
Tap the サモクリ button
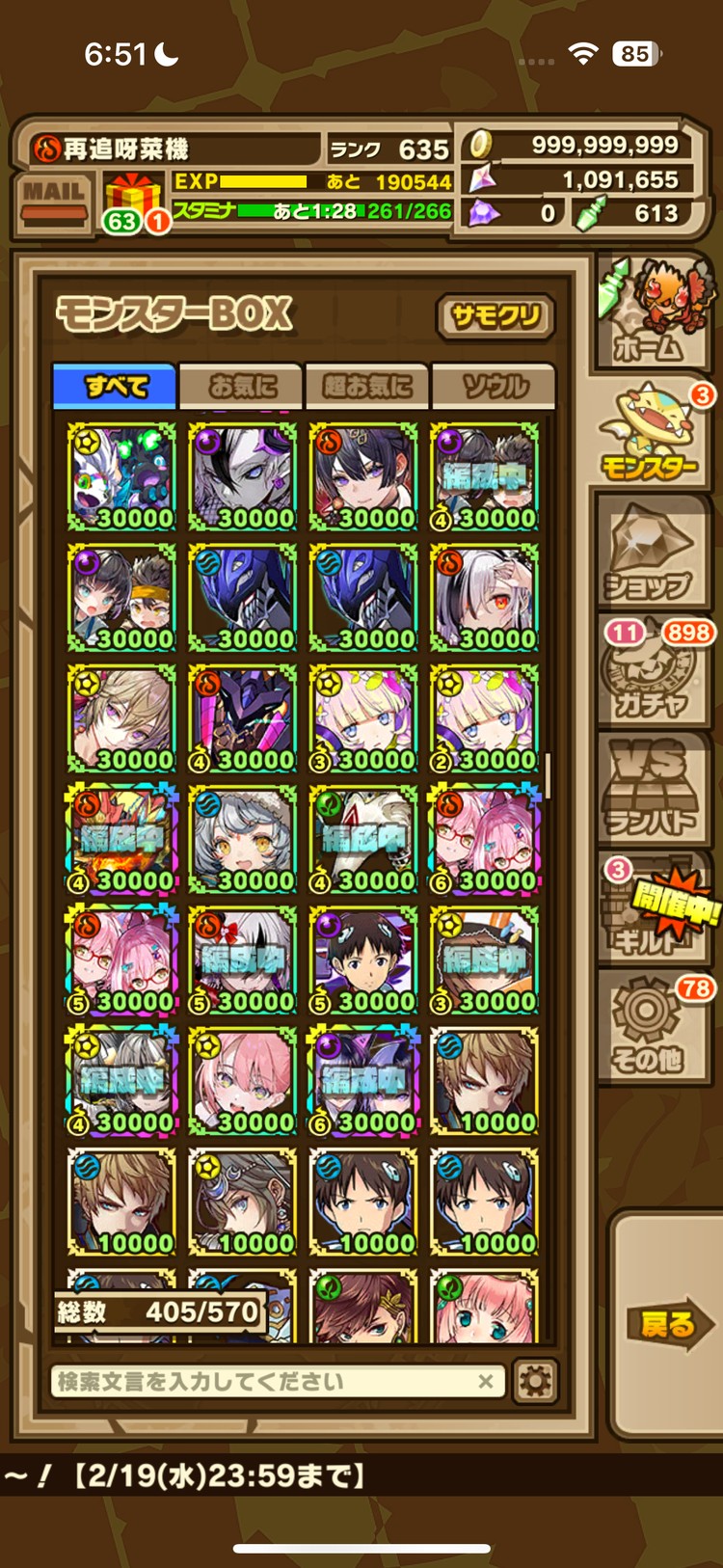click(495, 317)
